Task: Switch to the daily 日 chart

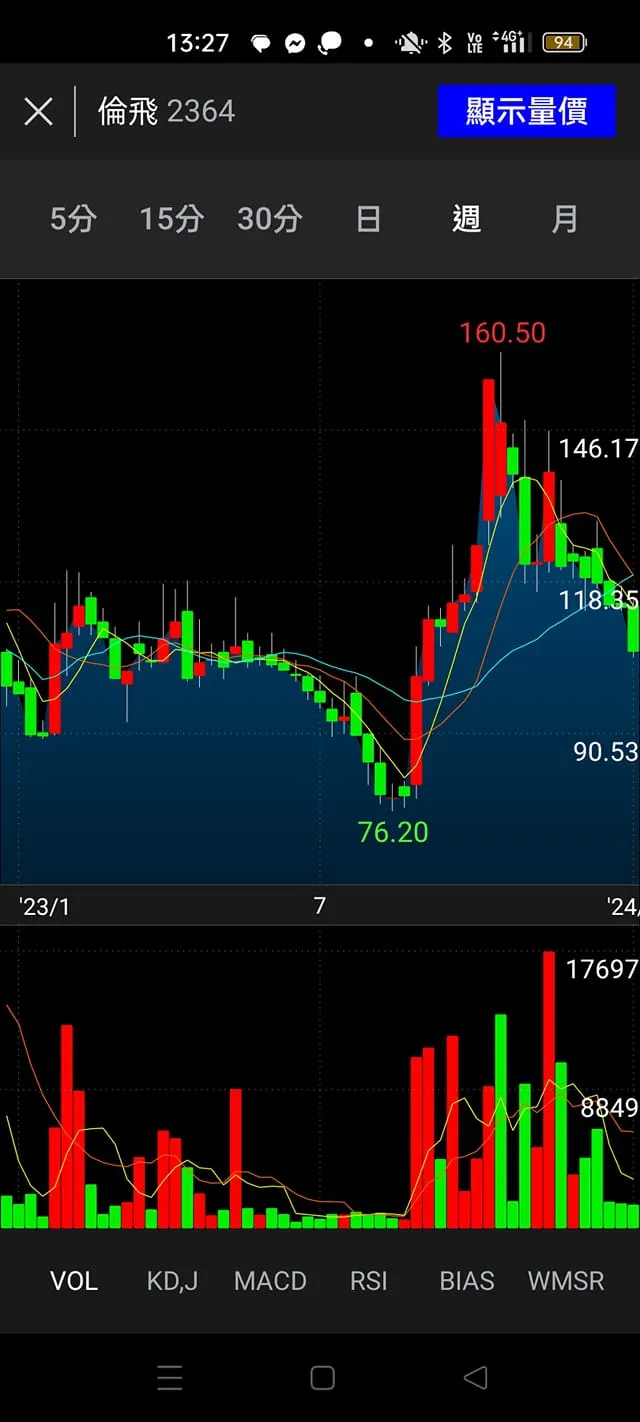Action: pos(368,219)
